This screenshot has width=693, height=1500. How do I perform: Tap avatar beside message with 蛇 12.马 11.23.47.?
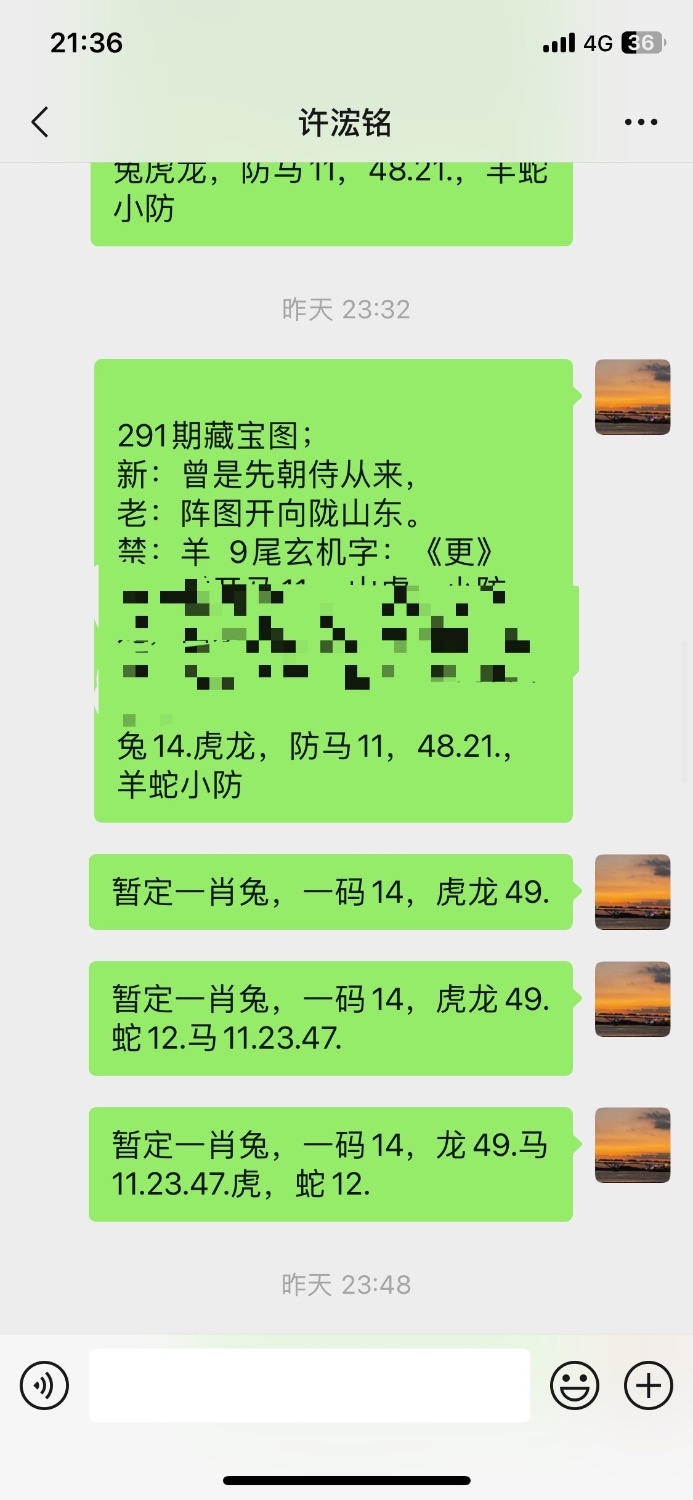[632, 999]
